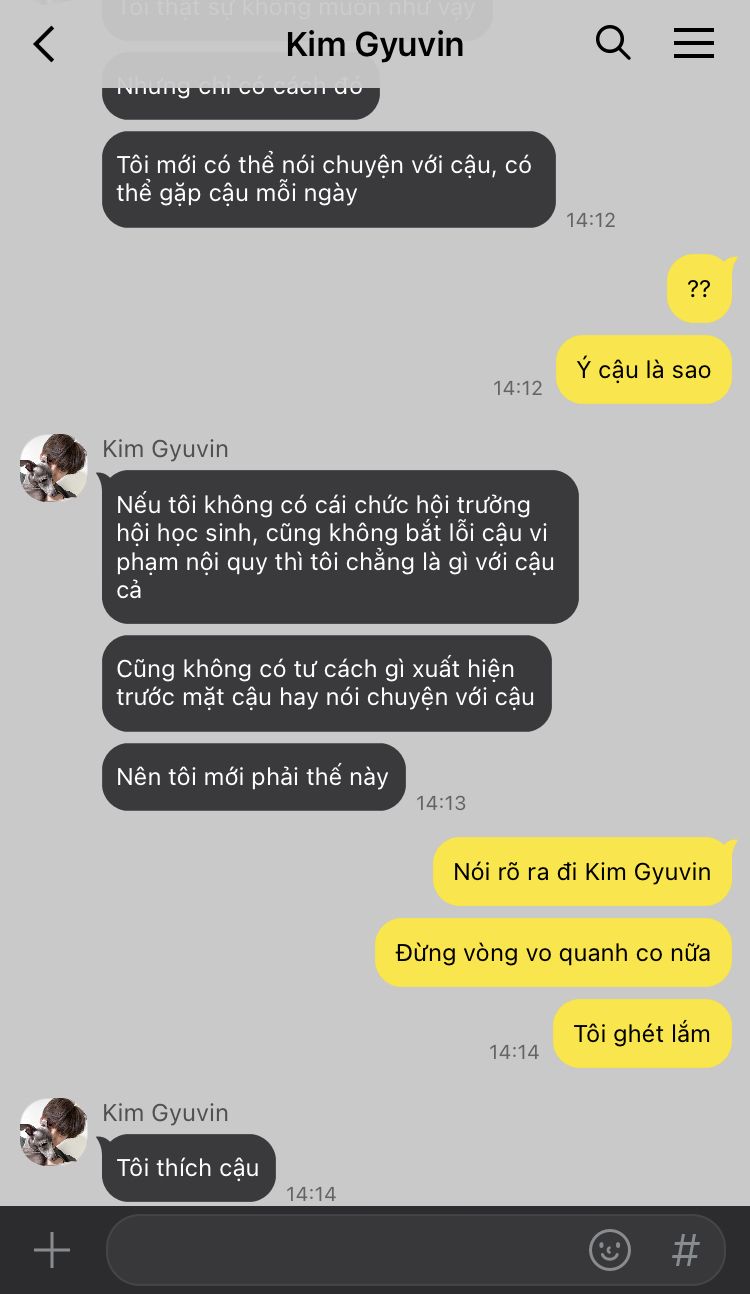Search within this conversation
This screenshot has width=750, height=1294.
pyautogui.click(x=613, y=43)
